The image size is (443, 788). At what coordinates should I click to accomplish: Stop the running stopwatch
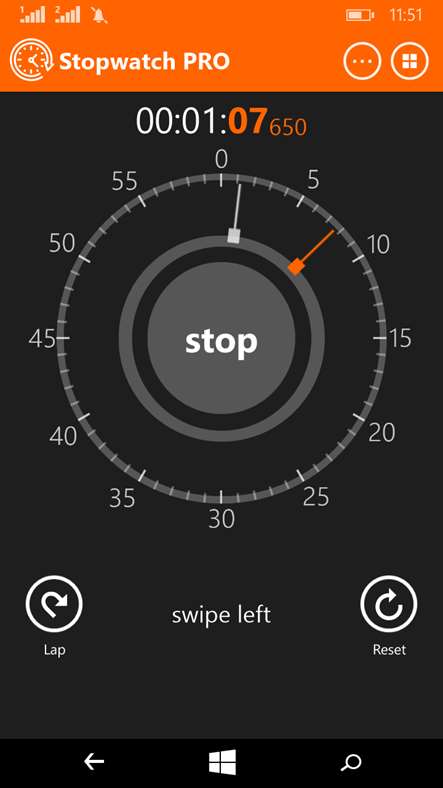tap(221, 339)
